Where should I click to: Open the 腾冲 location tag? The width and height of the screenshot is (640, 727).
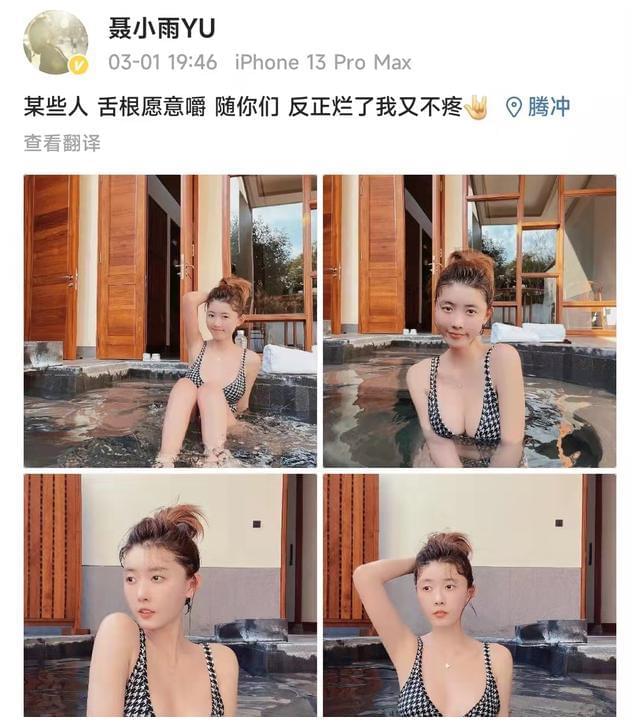pyautogui.click(x=538, y=107)
